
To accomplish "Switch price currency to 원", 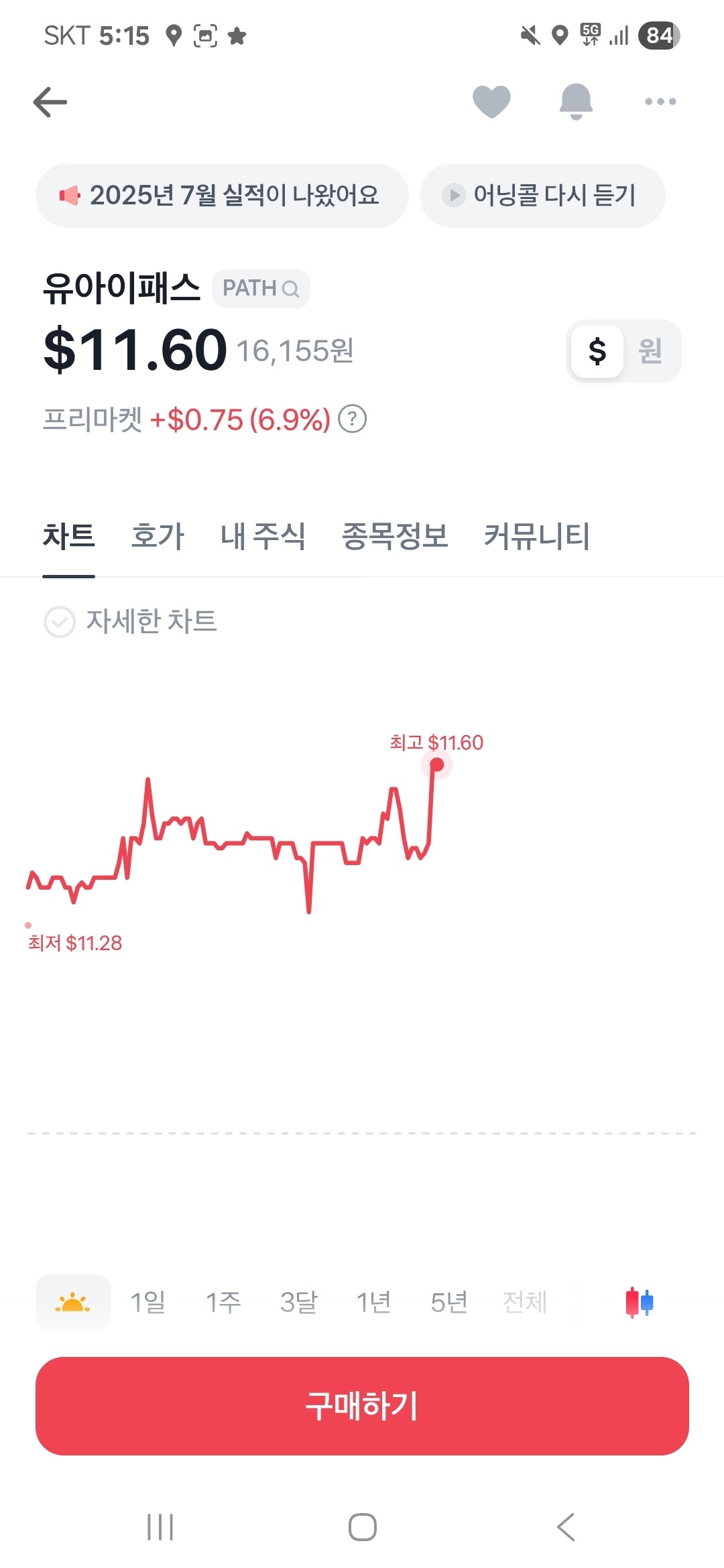I will [650, 351].
